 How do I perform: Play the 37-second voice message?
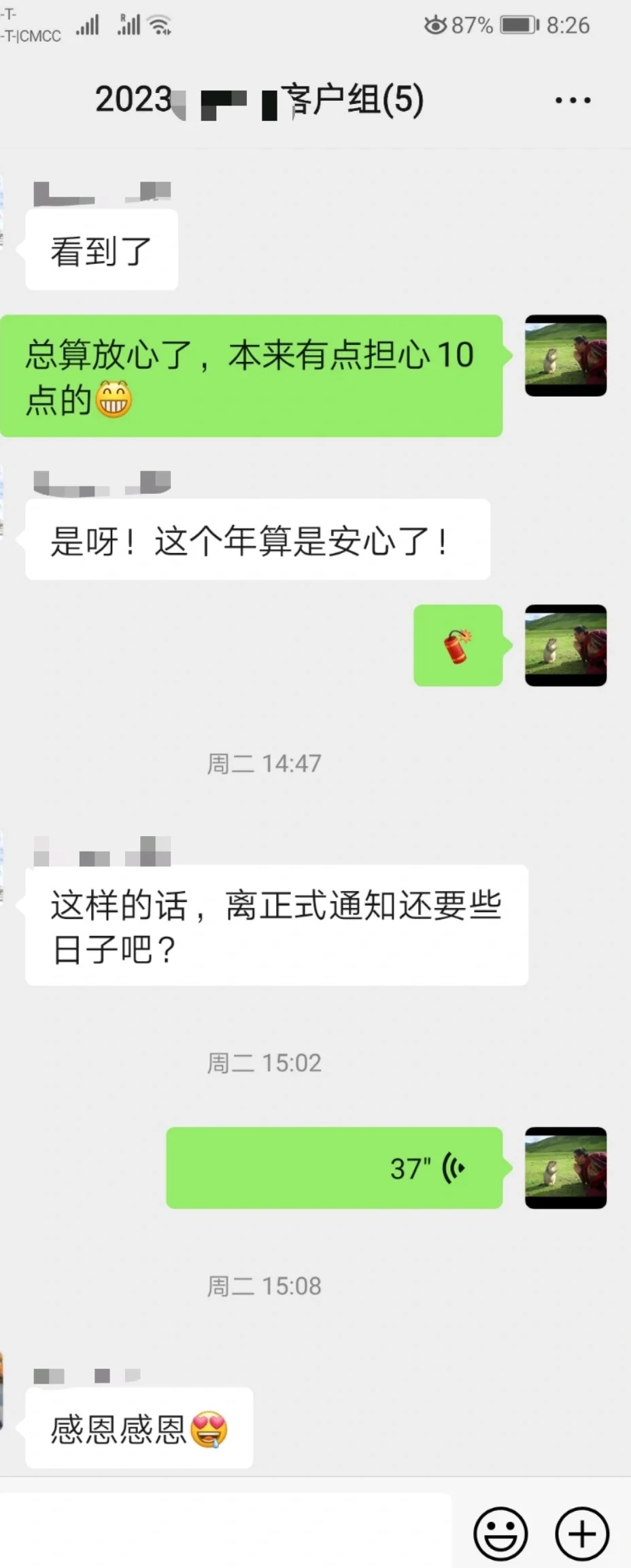pos(335,1168)
